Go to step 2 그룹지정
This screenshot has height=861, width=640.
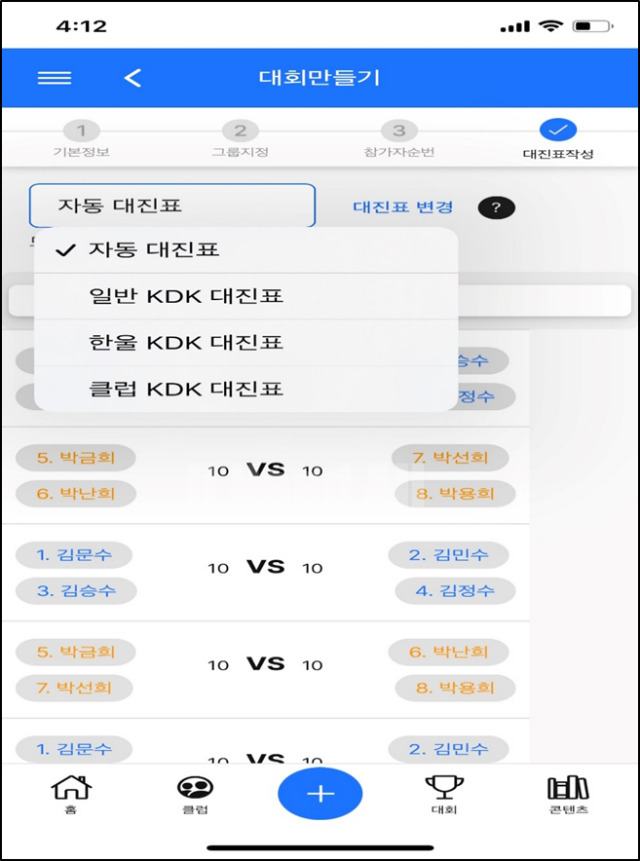click(240, 139)
